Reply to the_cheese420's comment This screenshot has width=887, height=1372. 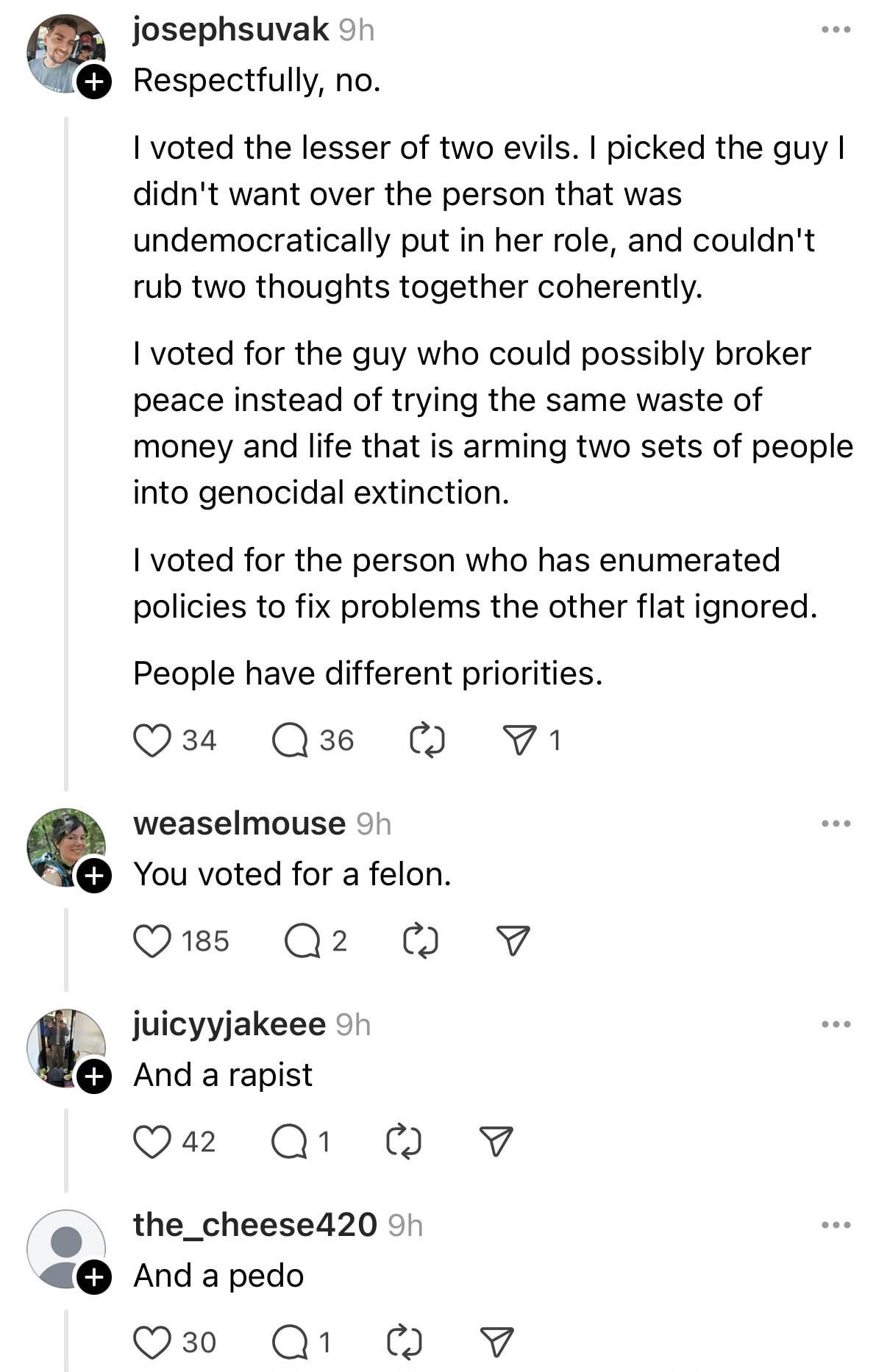[x=290, y=1343]
